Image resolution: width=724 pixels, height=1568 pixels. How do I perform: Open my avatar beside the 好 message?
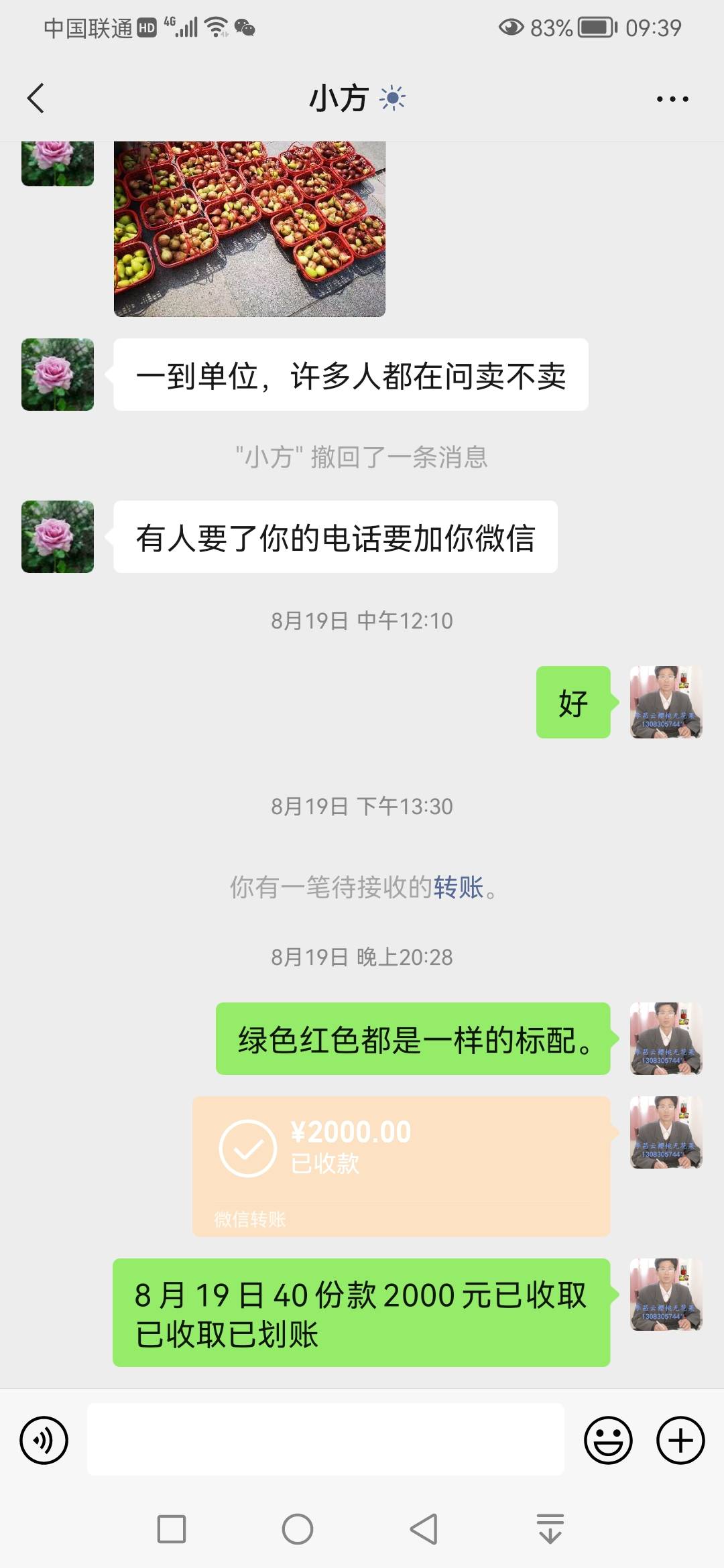(666, 702)
